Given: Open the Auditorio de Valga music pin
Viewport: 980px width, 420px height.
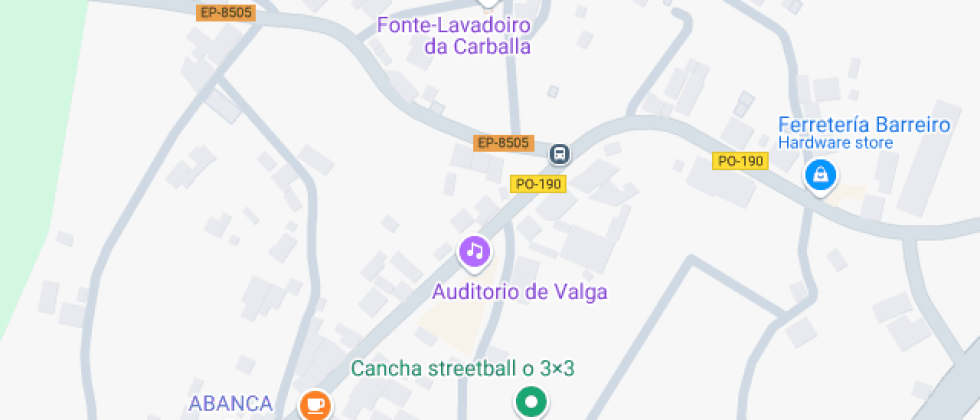Looking at the screenshot, I should (x=475, y=251).
